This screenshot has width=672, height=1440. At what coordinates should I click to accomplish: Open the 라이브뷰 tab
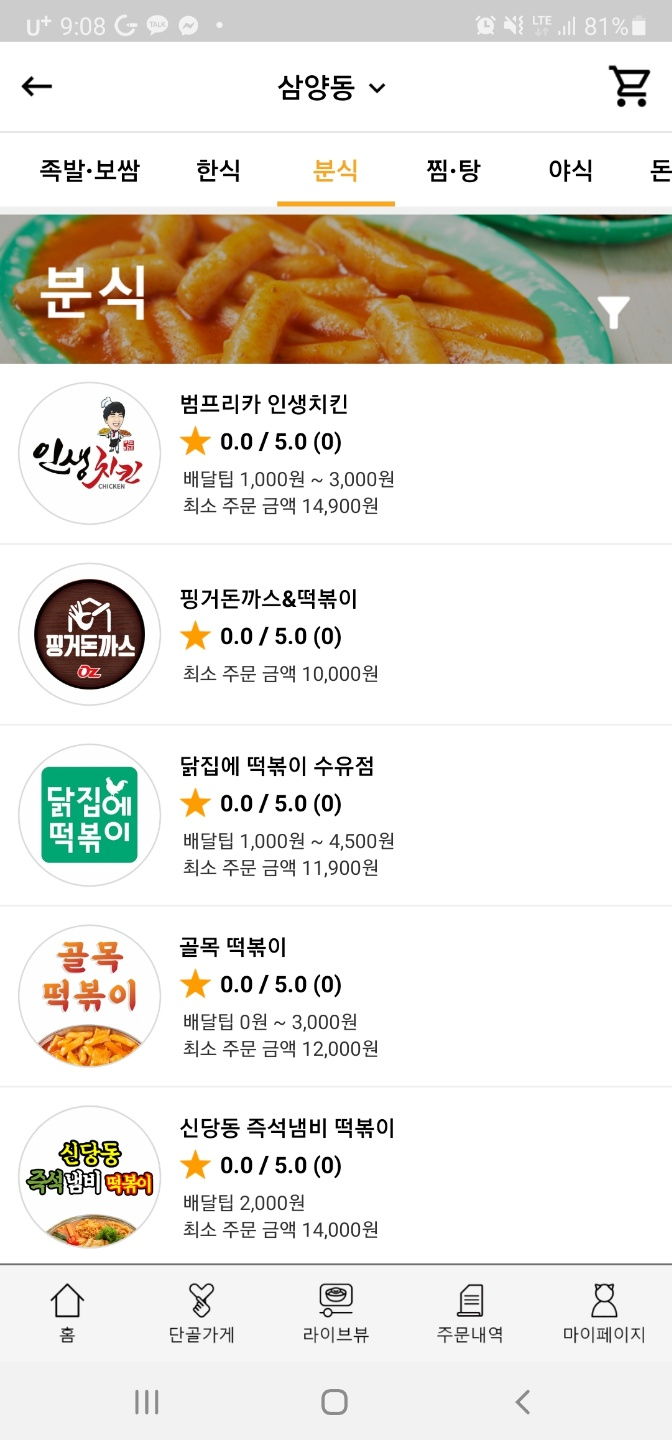[335, 1313]
